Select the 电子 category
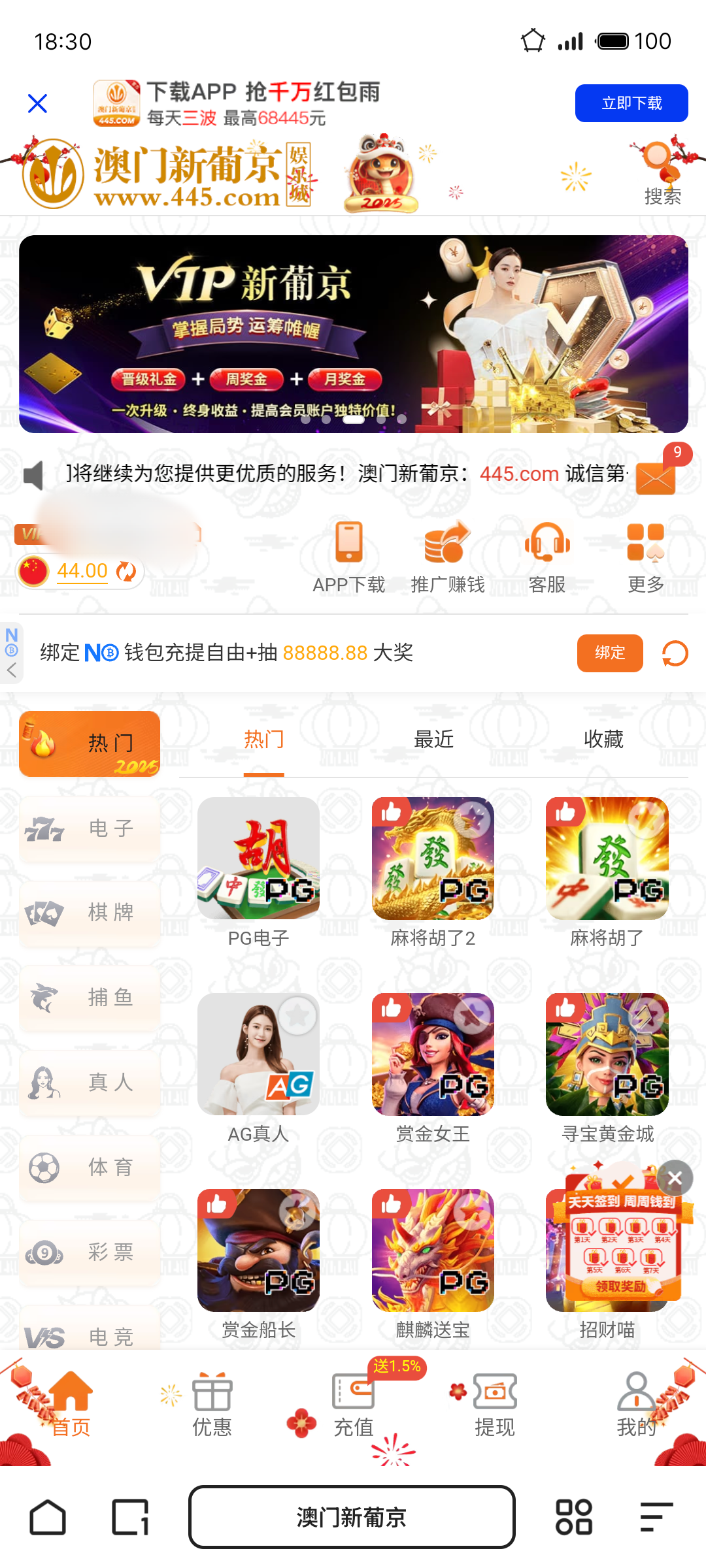The image size is (706, 1568). pos(90,828)
